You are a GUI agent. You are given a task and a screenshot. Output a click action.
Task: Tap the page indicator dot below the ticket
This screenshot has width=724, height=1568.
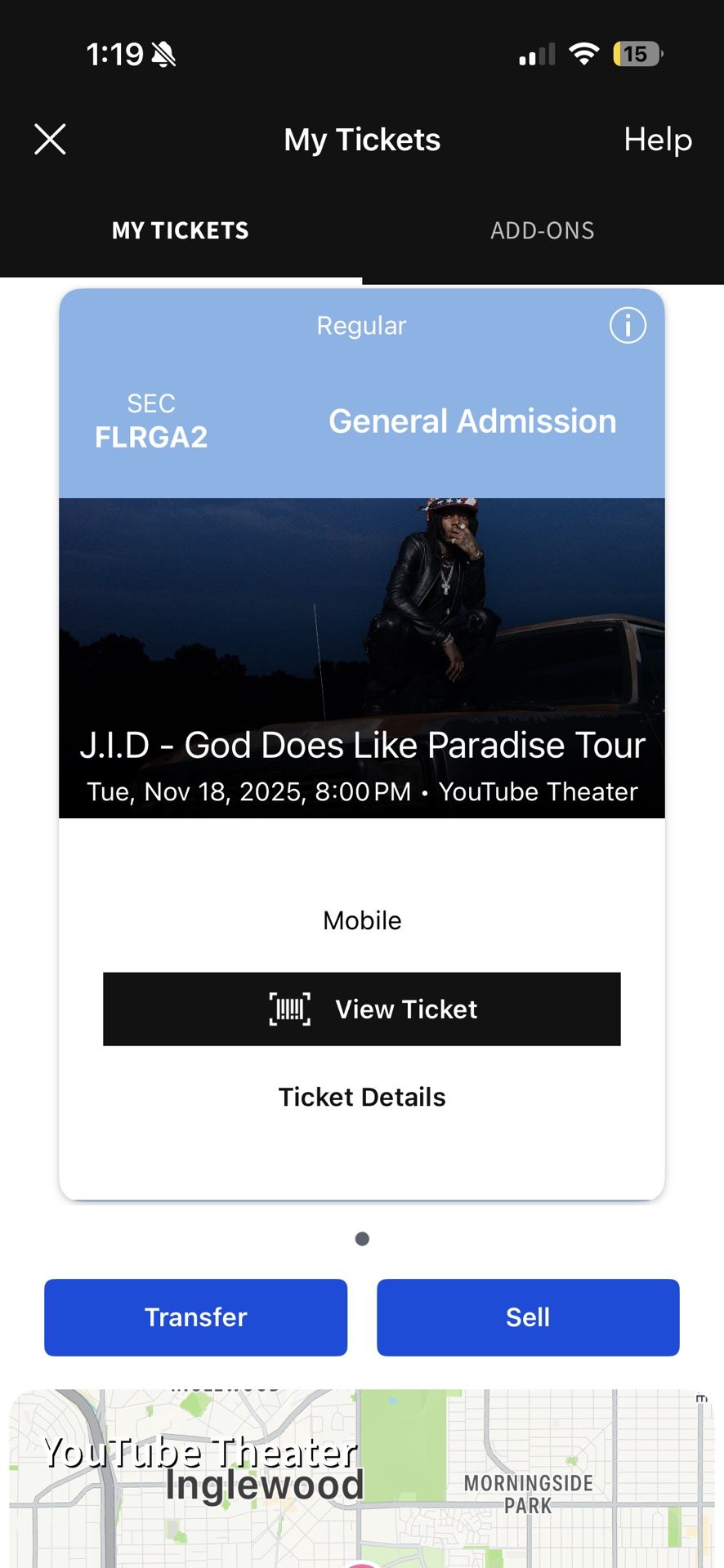point(362,1238)
